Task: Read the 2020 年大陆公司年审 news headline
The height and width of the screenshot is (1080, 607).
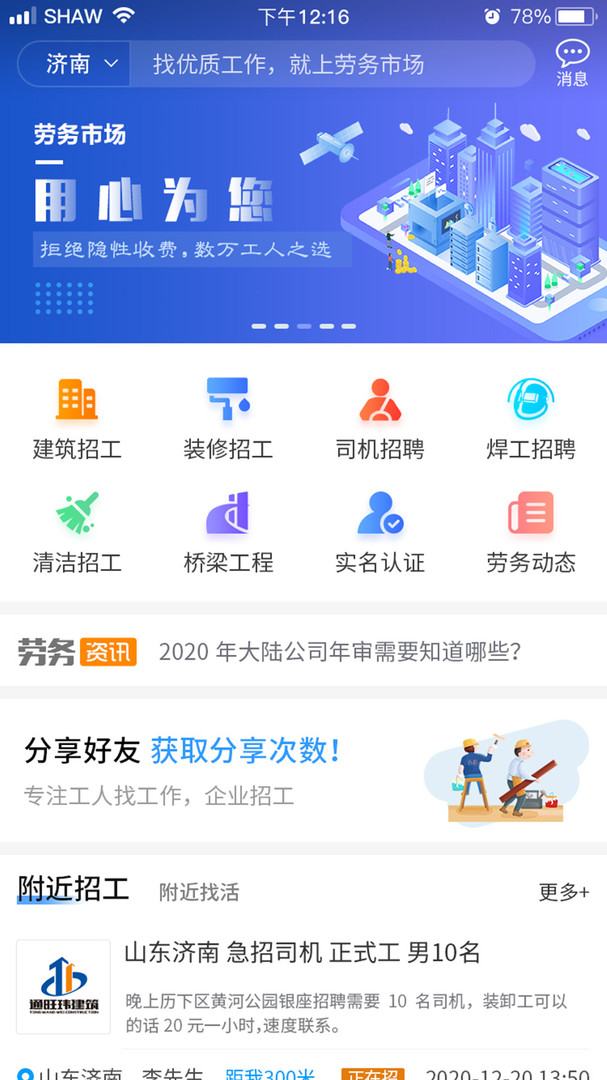Action: point(340,652)
